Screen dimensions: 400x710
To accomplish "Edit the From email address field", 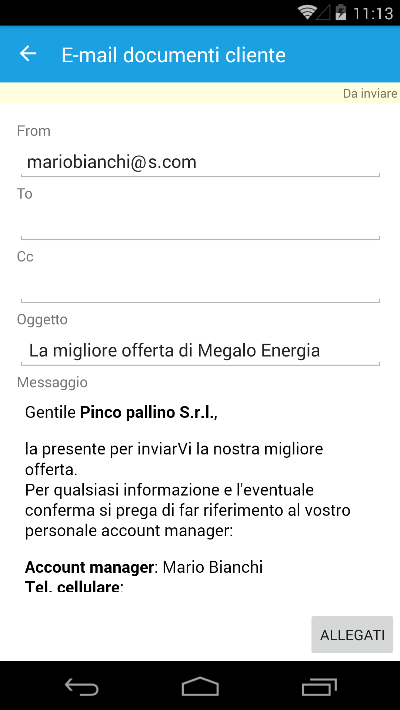I will point(200,162).
